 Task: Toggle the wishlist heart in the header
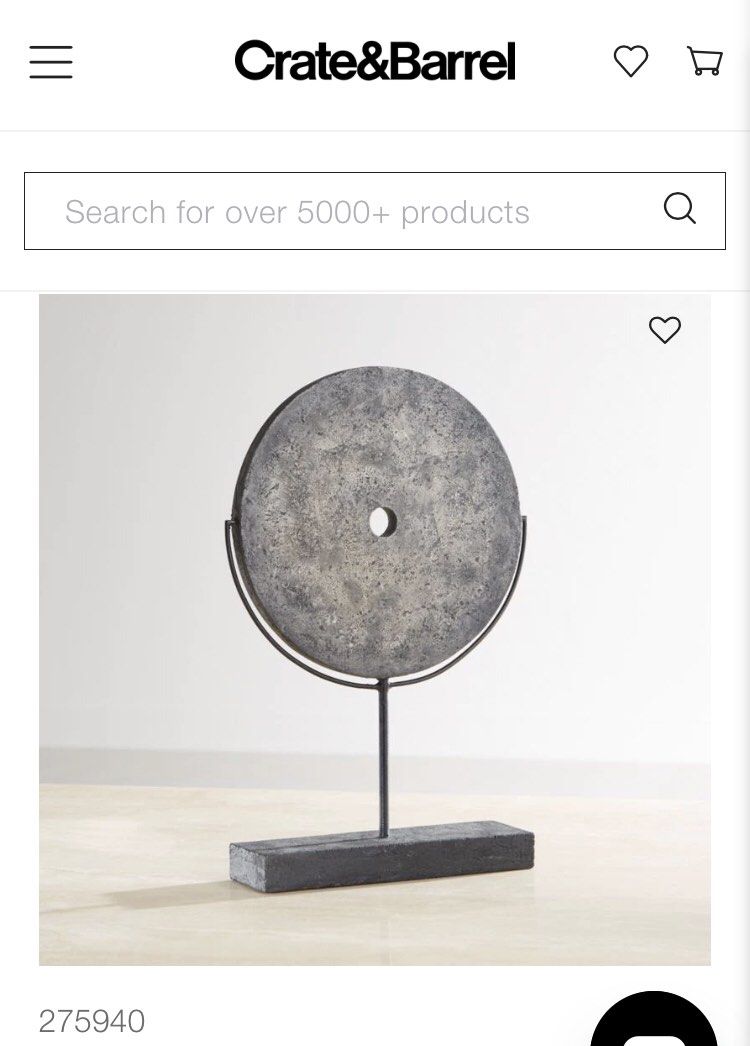631,62
